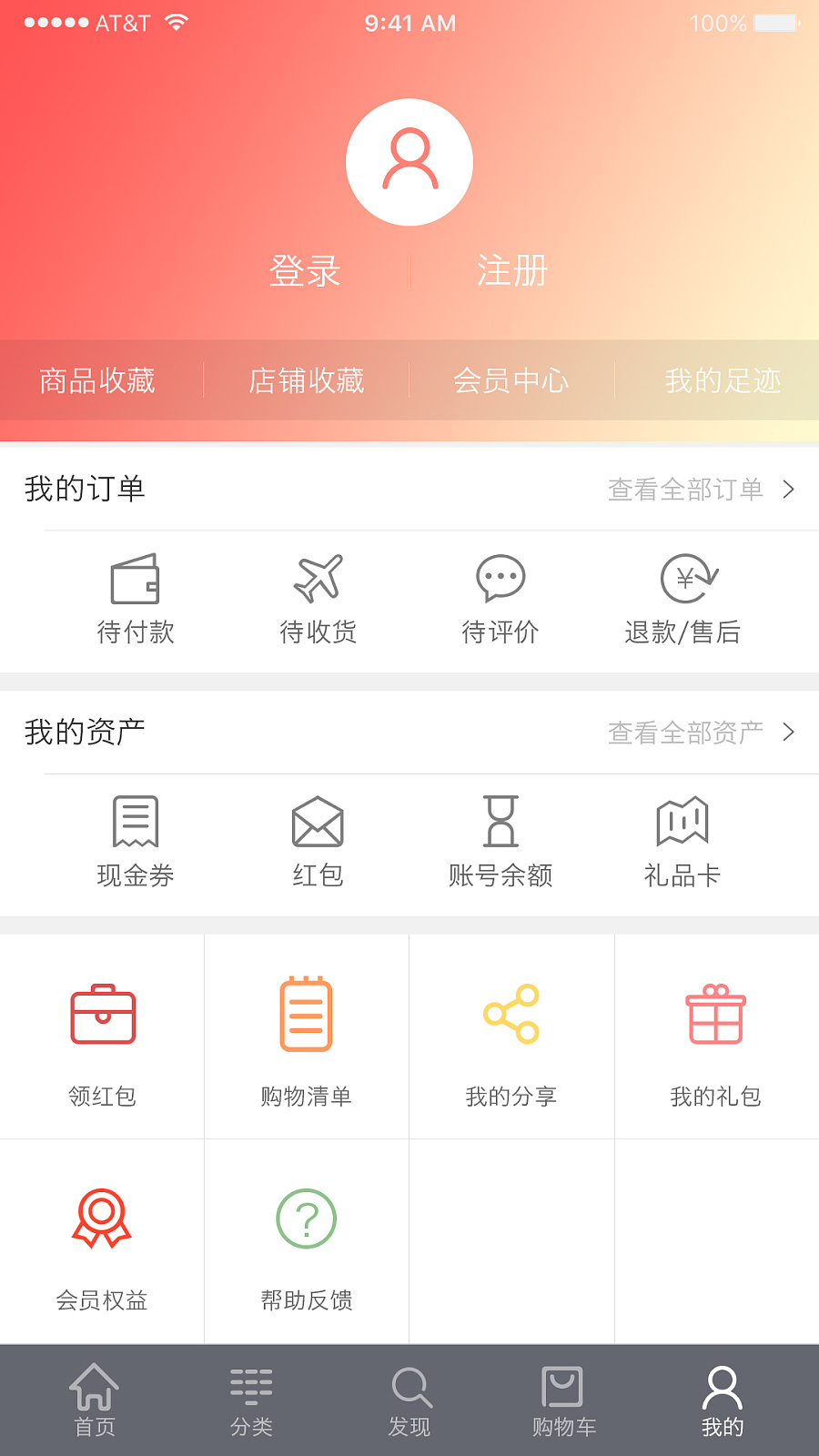Switch to the 购物车 cart tab
The height and width of the screenshot is (1456, 819).
(563, 1400)
